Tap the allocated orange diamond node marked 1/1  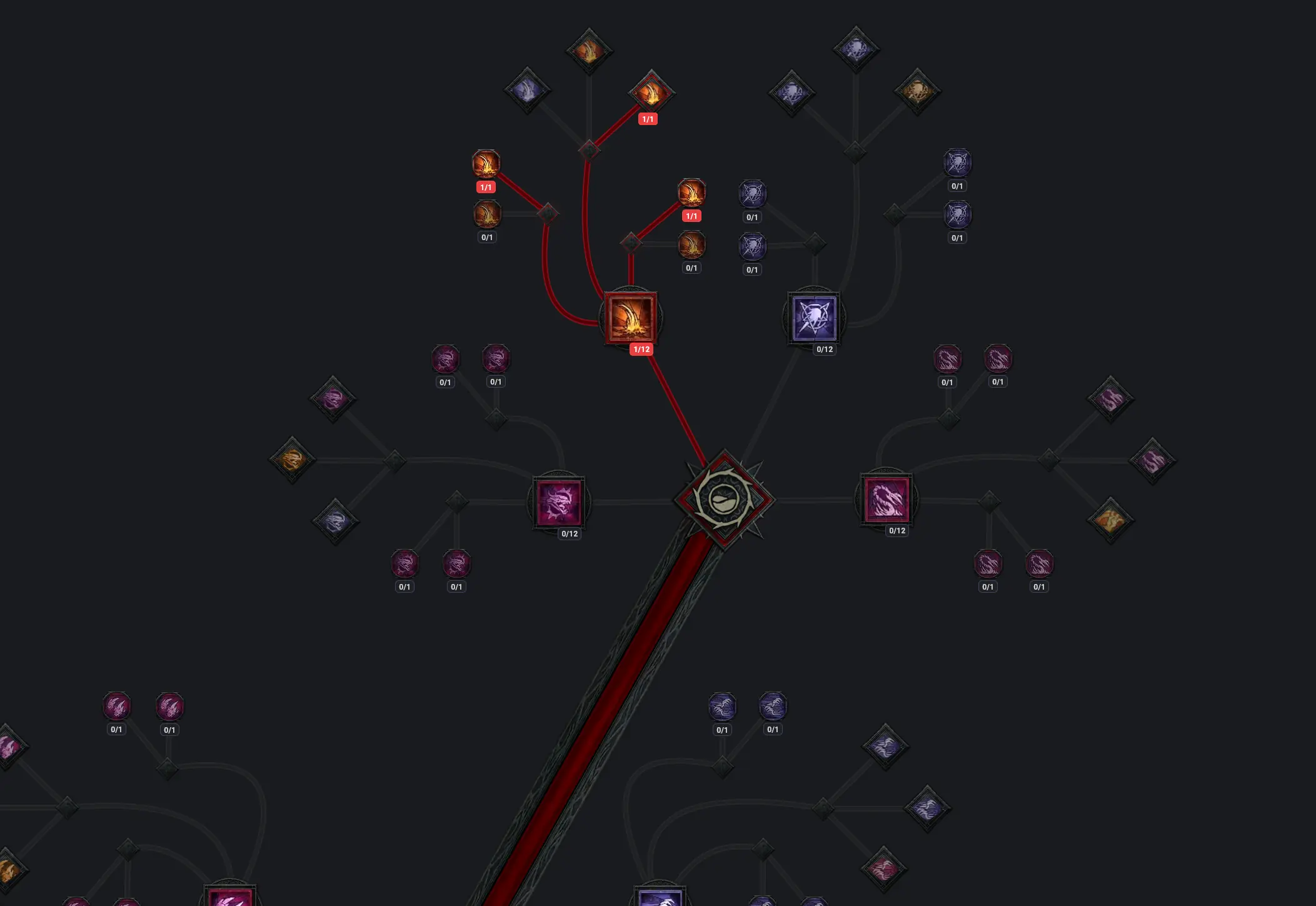(651, 93)
